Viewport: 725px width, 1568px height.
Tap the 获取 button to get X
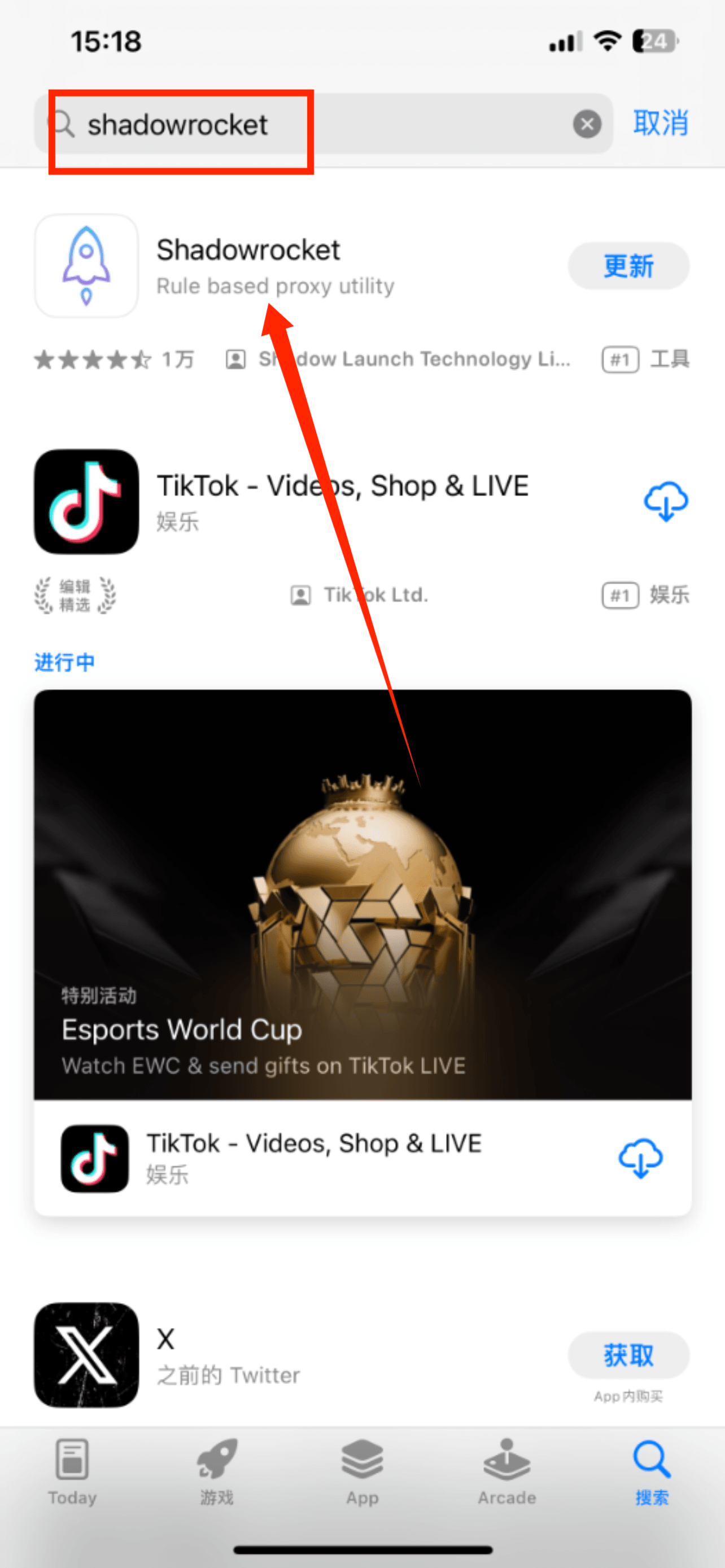[628, 1354]
